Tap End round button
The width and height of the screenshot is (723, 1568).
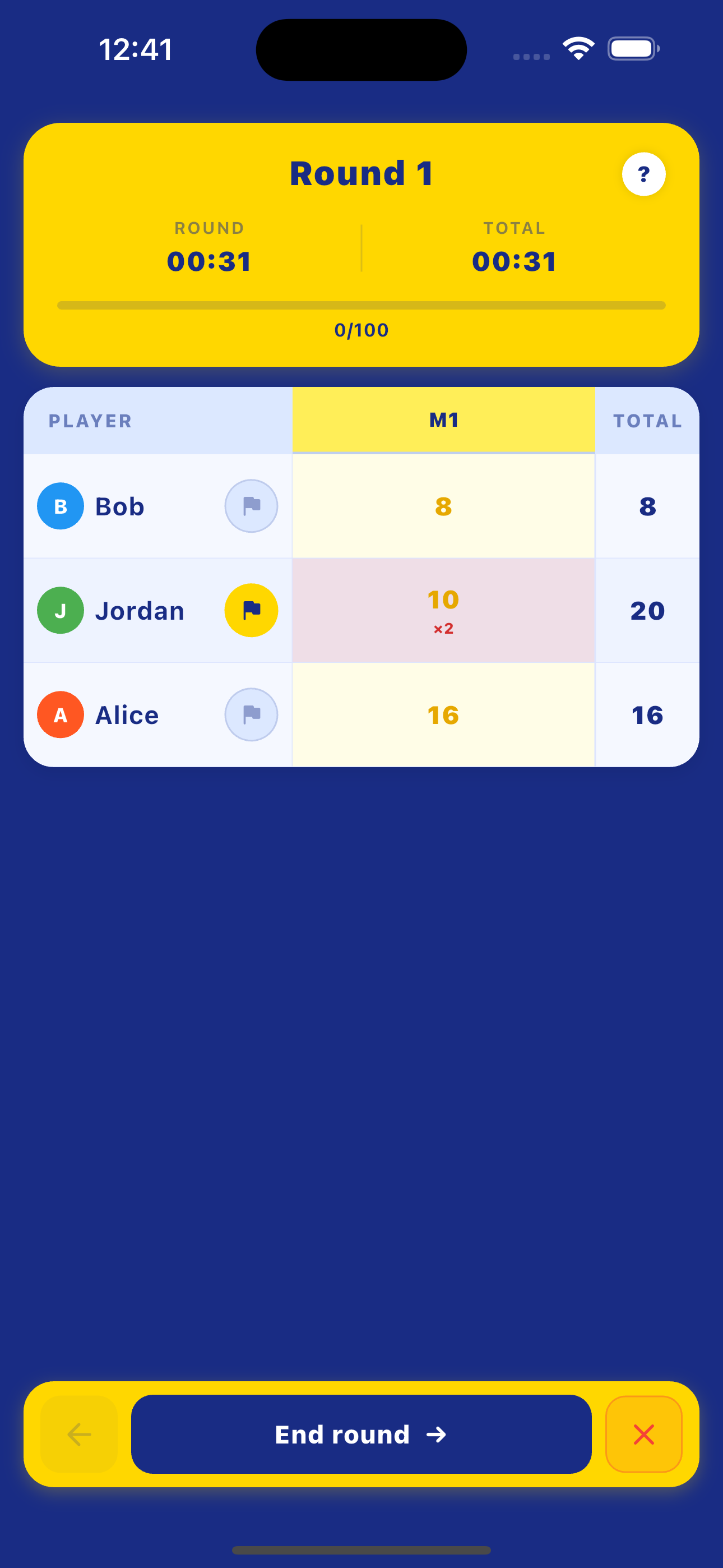[361, 1434]
